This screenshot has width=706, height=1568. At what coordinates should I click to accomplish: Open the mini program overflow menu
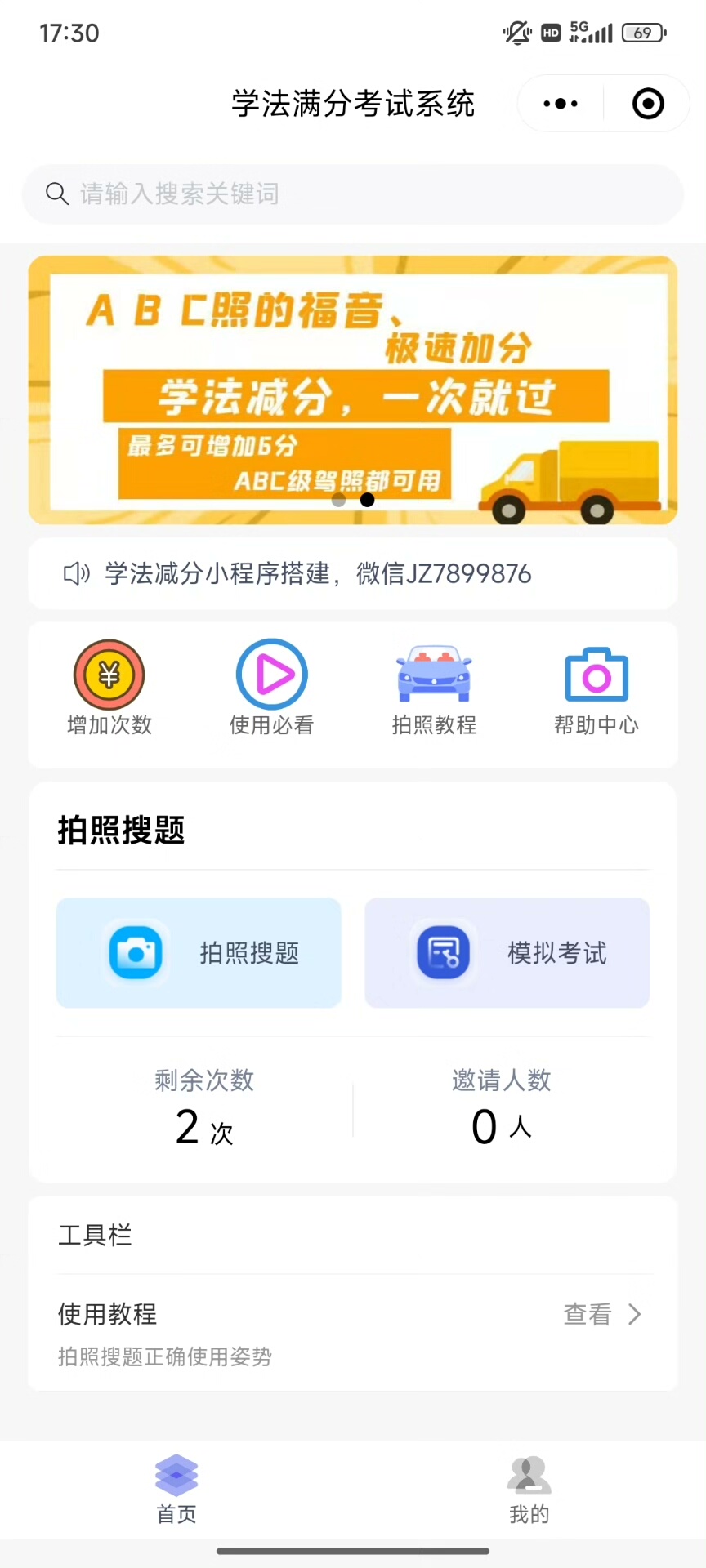coord(561,104)
